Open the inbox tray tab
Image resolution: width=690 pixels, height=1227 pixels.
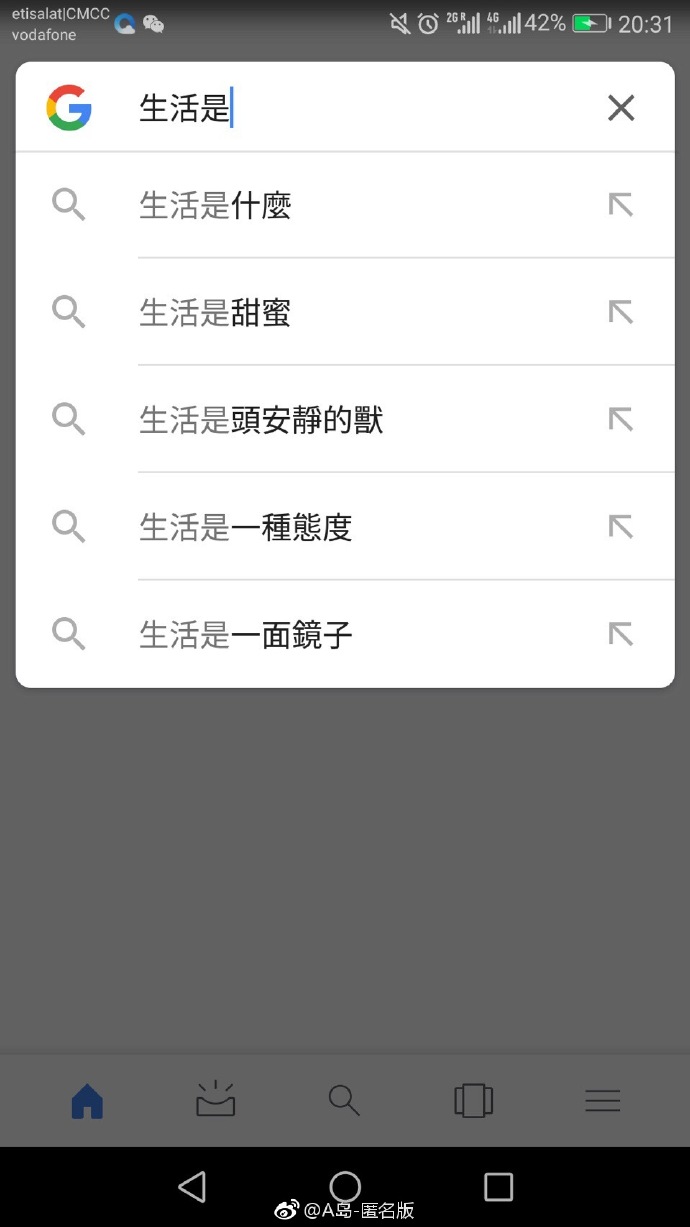point(215,1100)
